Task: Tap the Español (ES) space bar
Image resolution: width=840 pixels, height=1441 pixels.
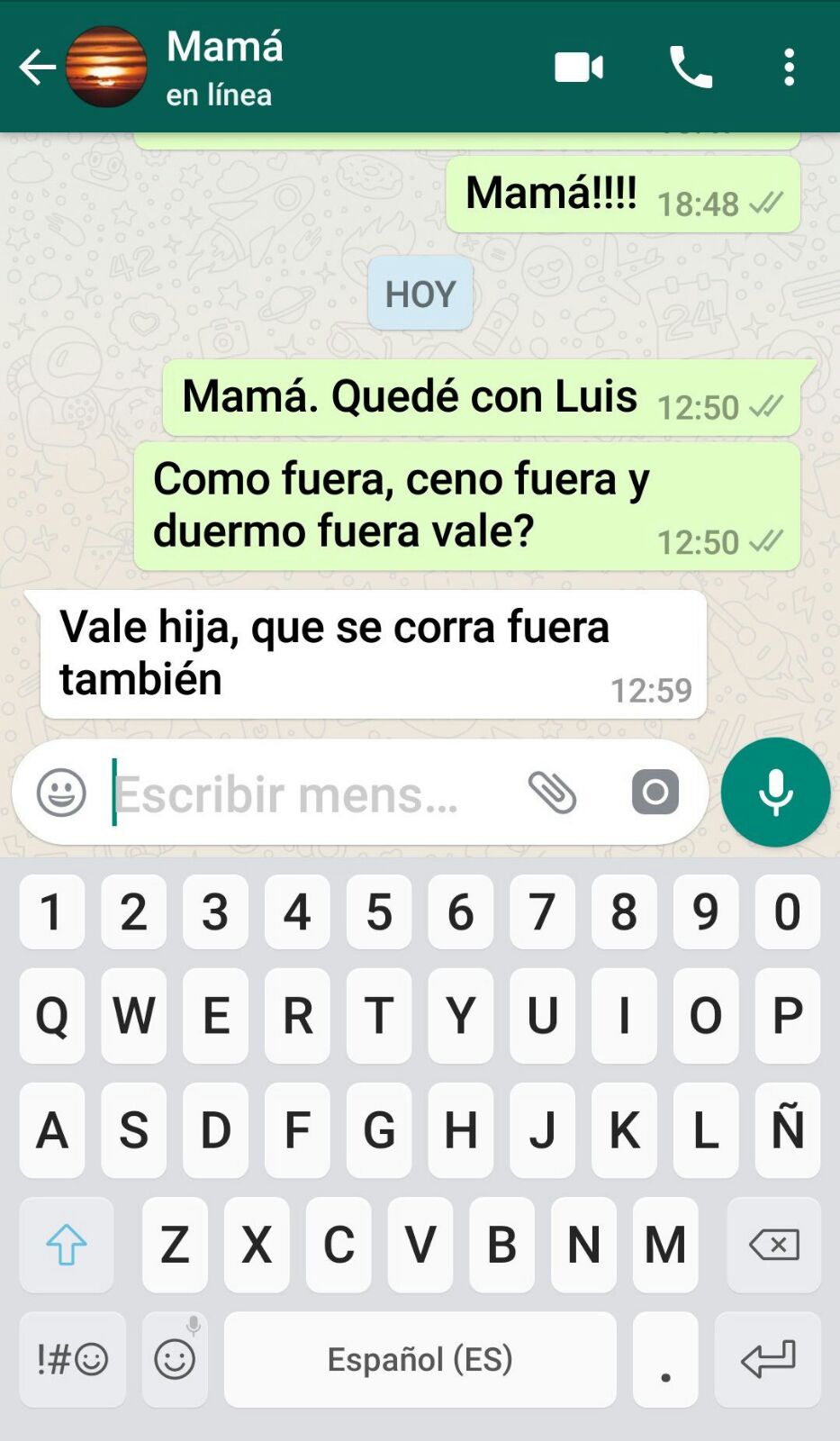Action: coord(420,1359)
